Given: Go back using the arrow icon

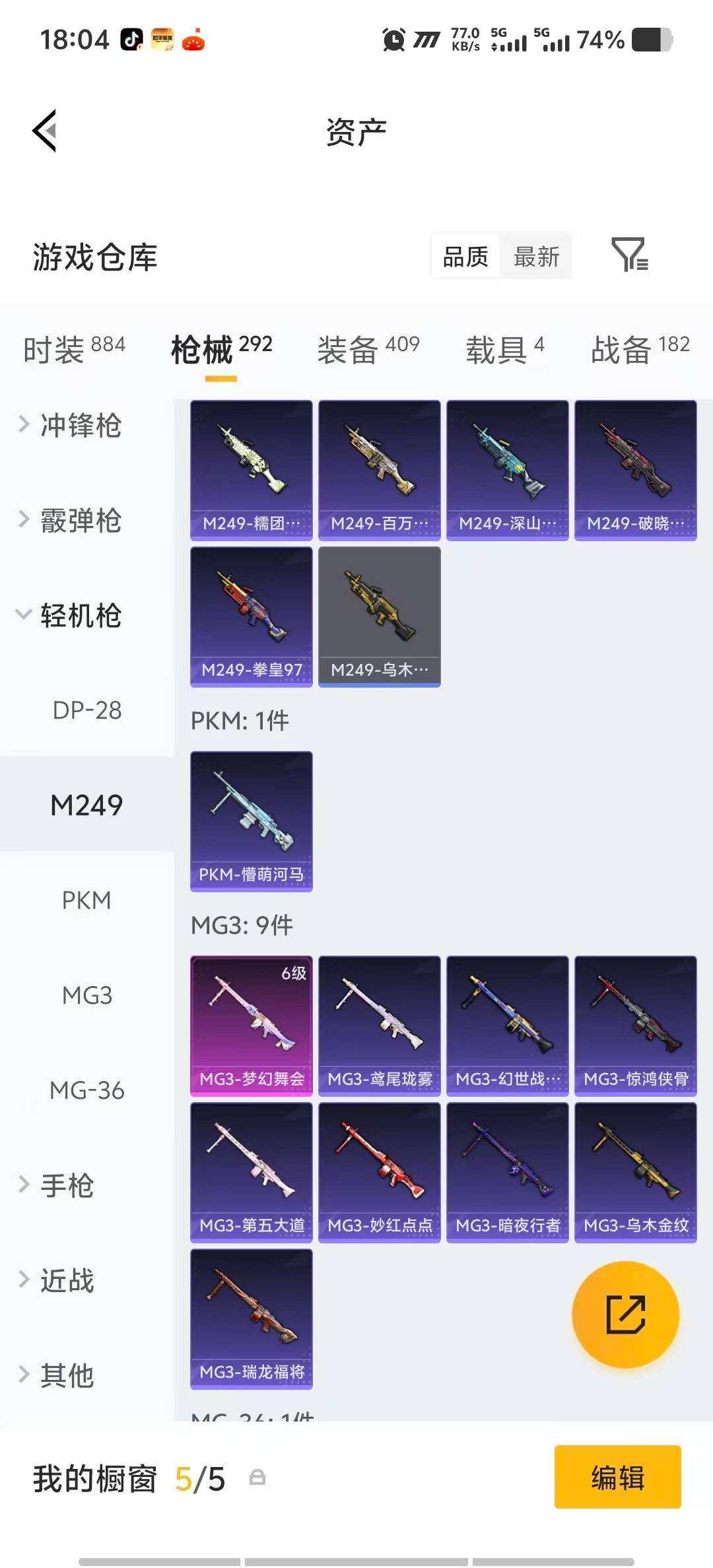Looking at the screenshot, I should click(45, 131).
